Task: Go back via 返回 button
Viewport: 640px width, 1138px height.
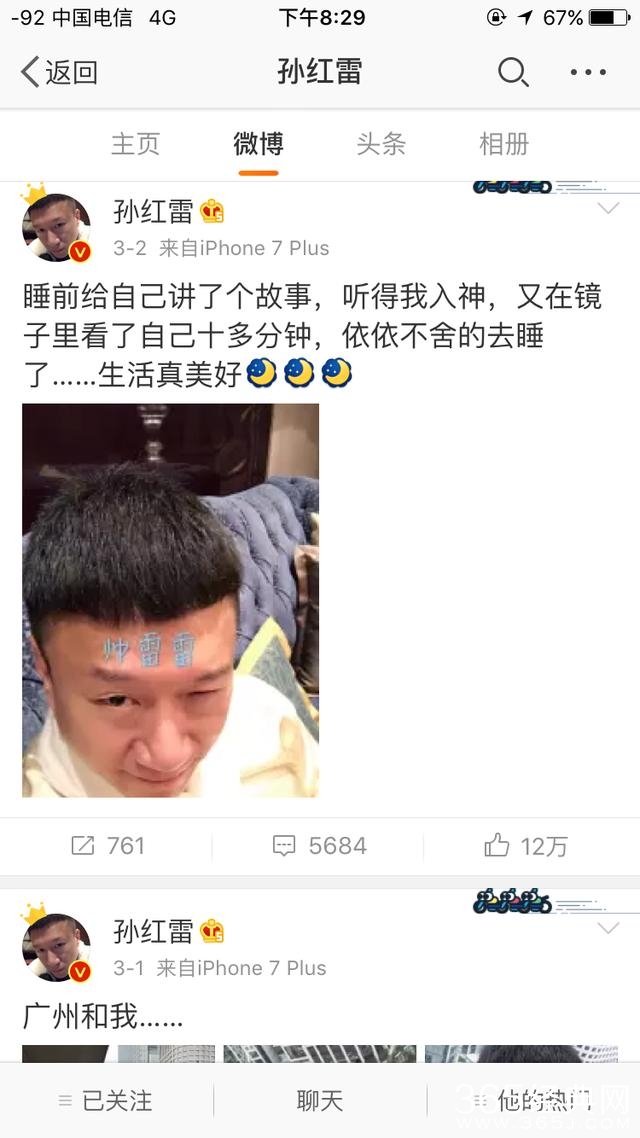Action: 60,72
